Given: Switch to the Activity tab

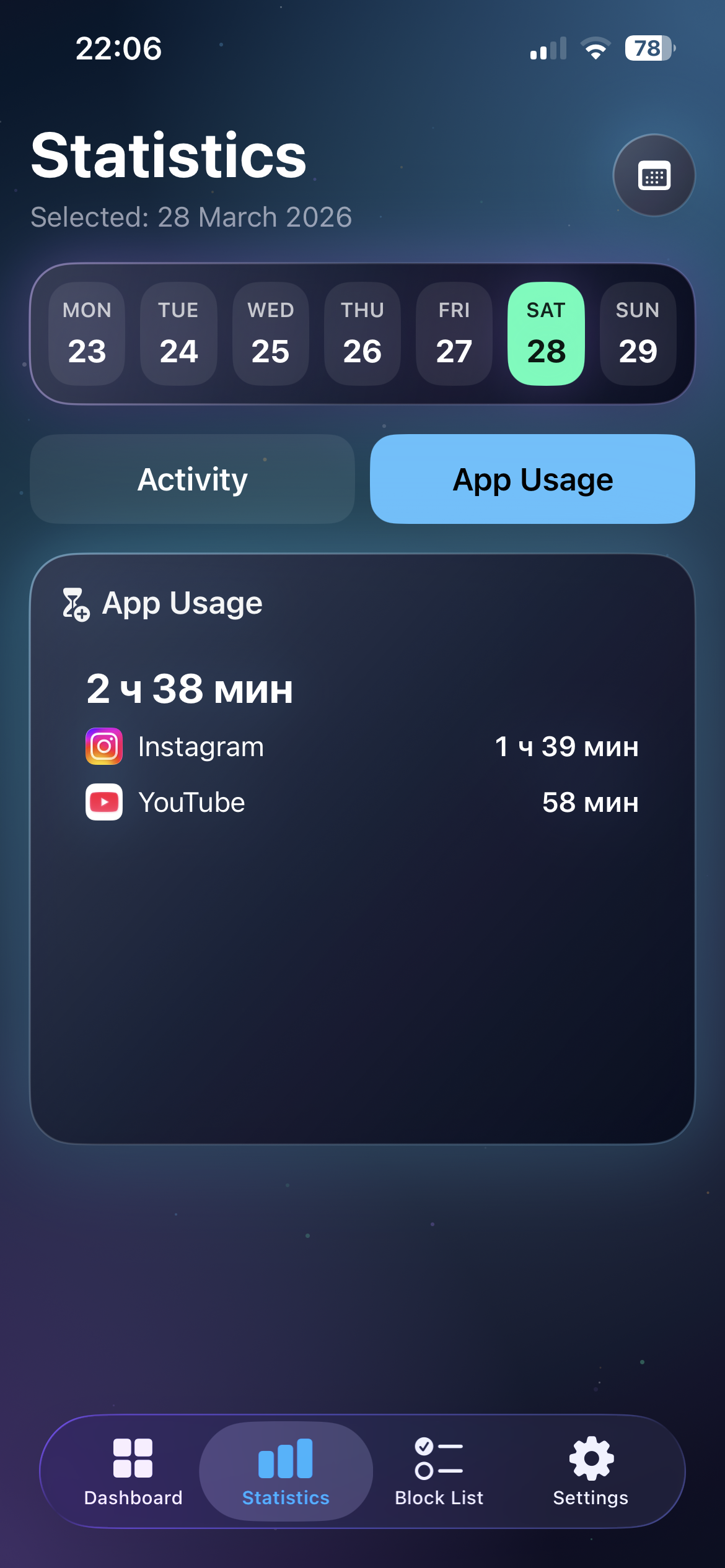Looking at the screenshot, I should pos(191,479).
